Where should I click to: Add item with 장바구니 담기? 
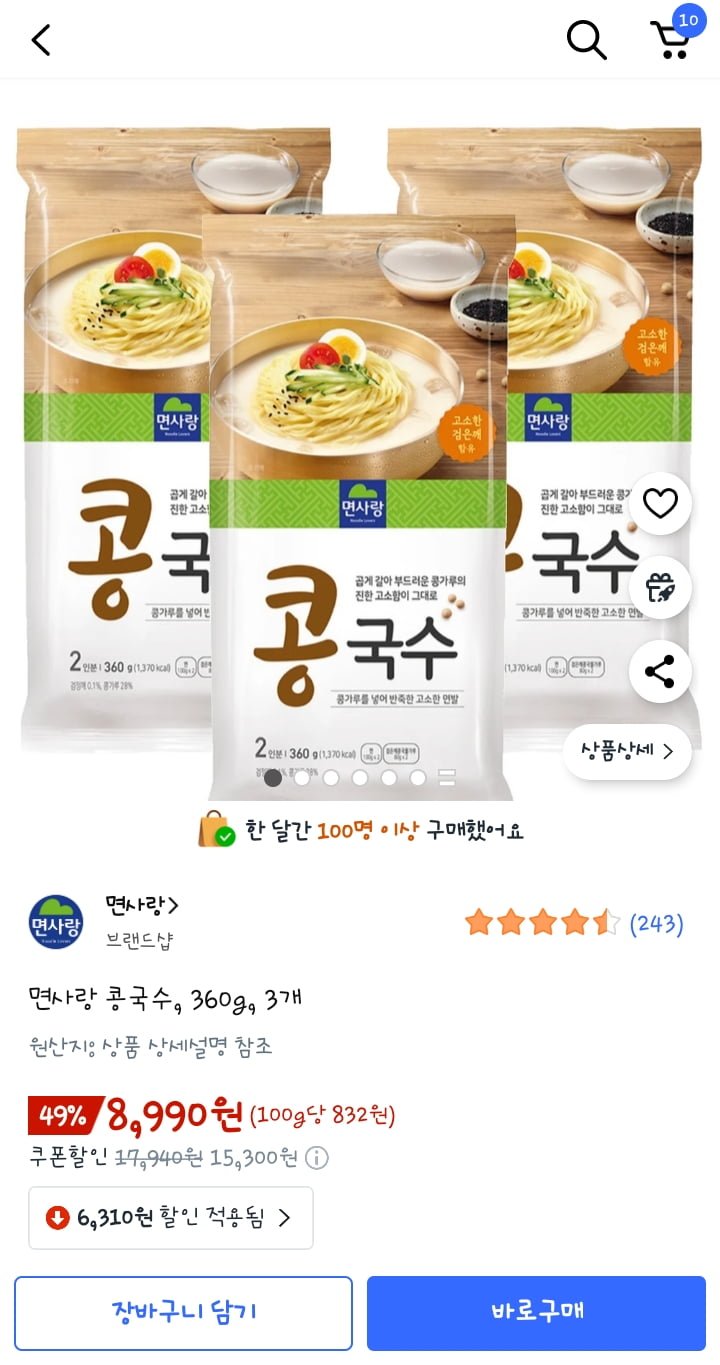click(184, 1313)
